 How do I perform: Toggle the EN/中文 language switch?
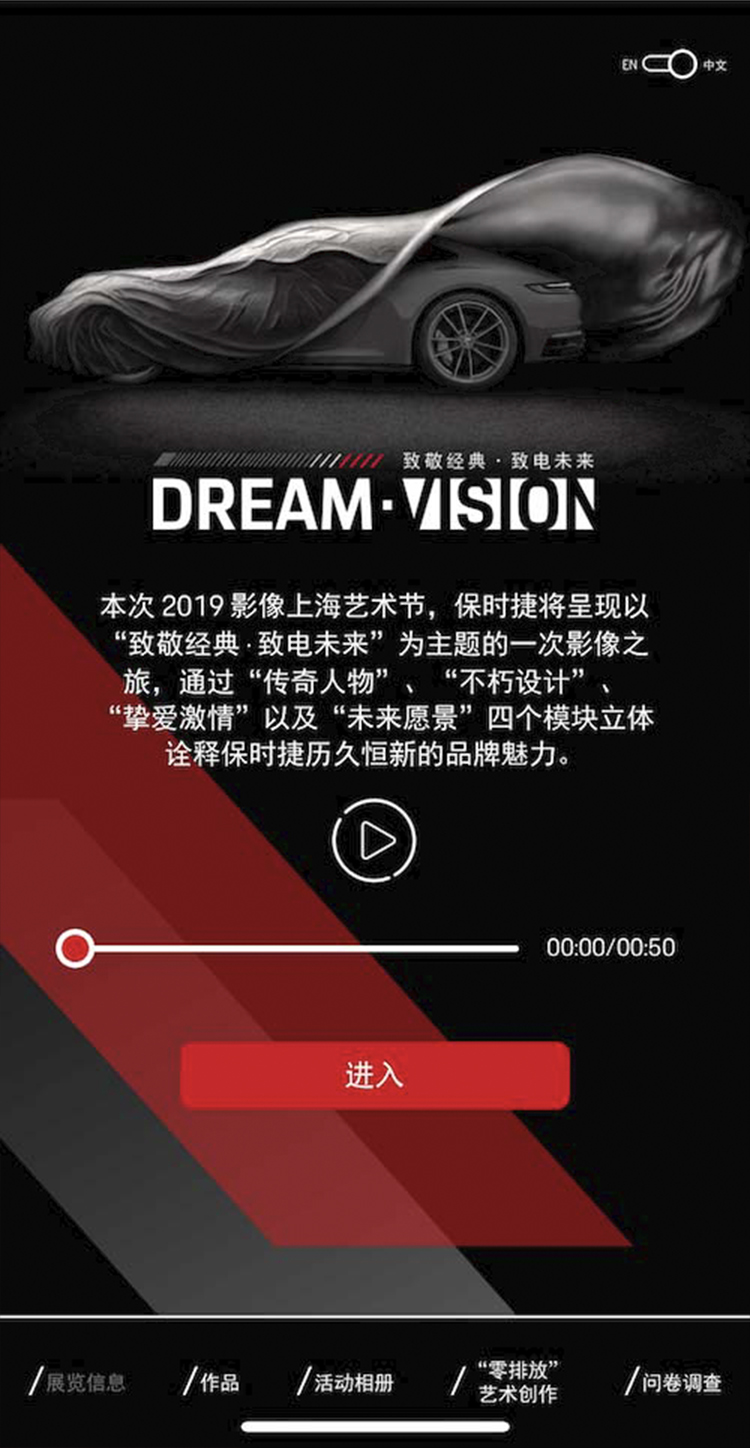click(669, 65)
